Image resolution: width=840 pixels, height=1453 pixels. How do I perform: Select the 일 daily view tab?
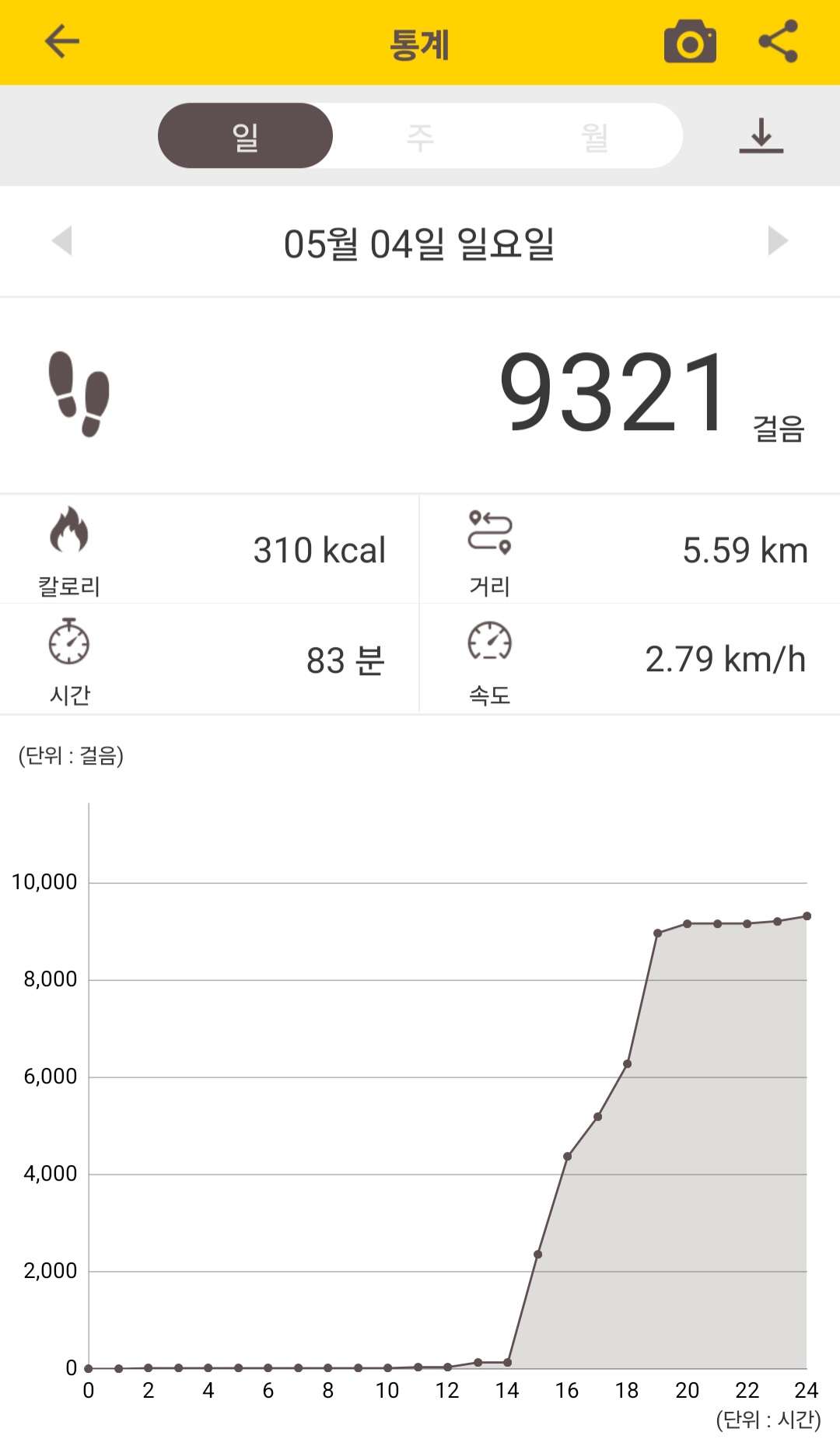click(x=245, y=136)
